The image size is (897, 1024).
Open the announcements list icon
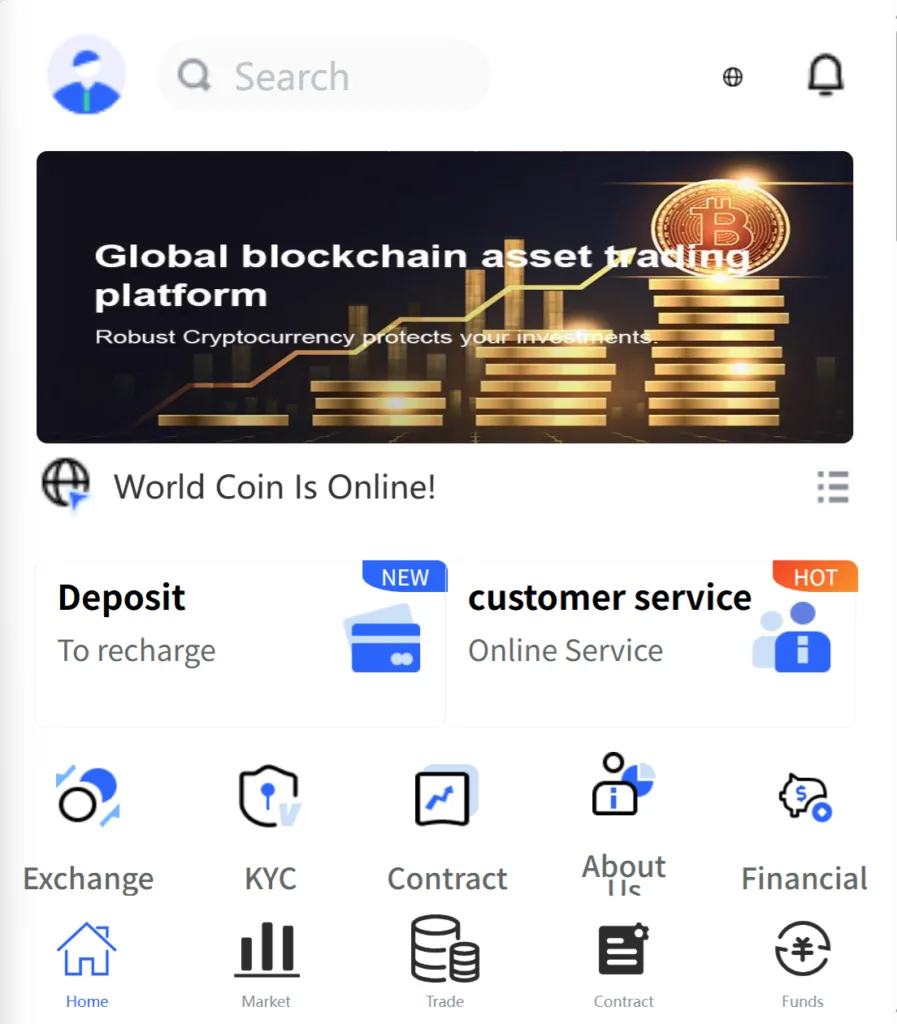(832, 487)
